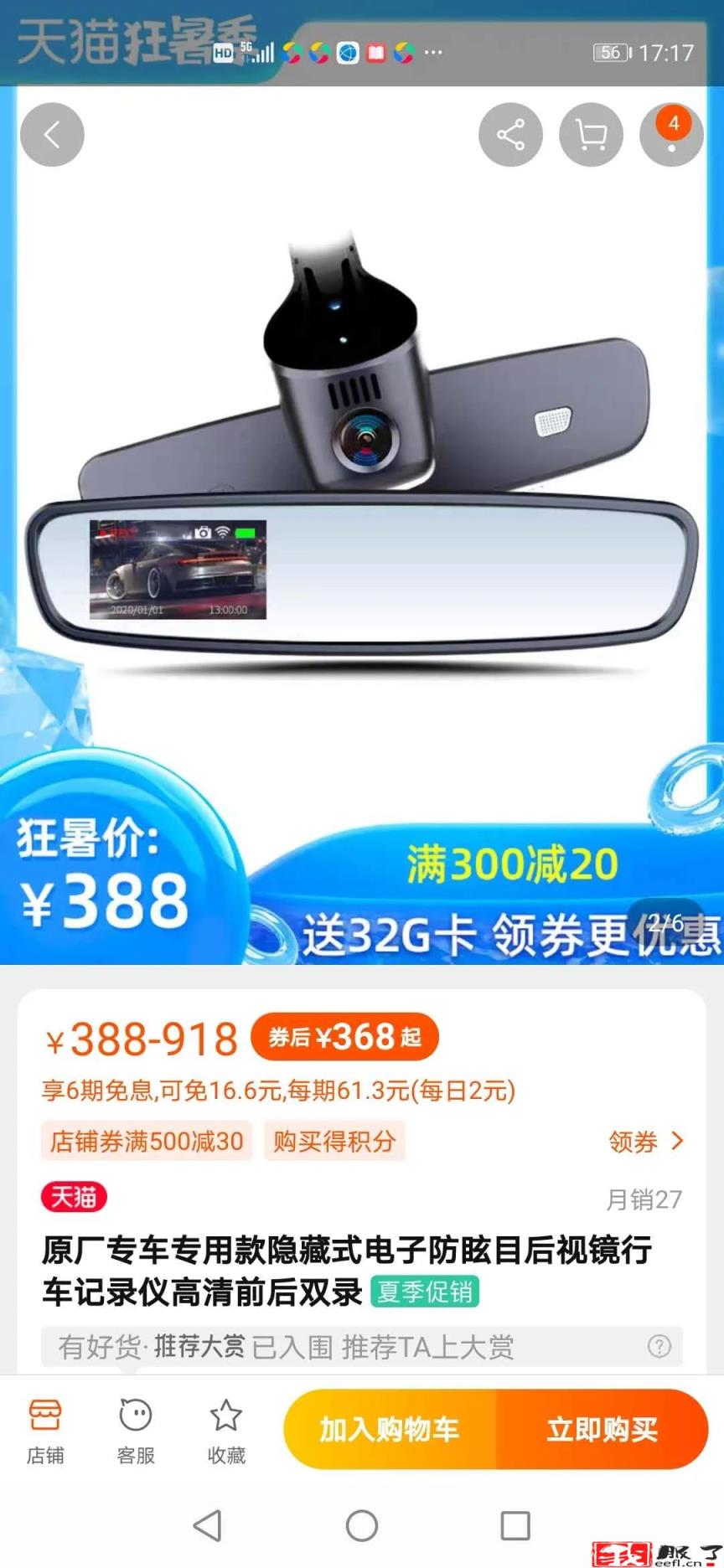This screenshot has width=724, height=1568.
Task: Visit the 店铺 store page
Action: pyautogui.click(x=45, y=1431)
